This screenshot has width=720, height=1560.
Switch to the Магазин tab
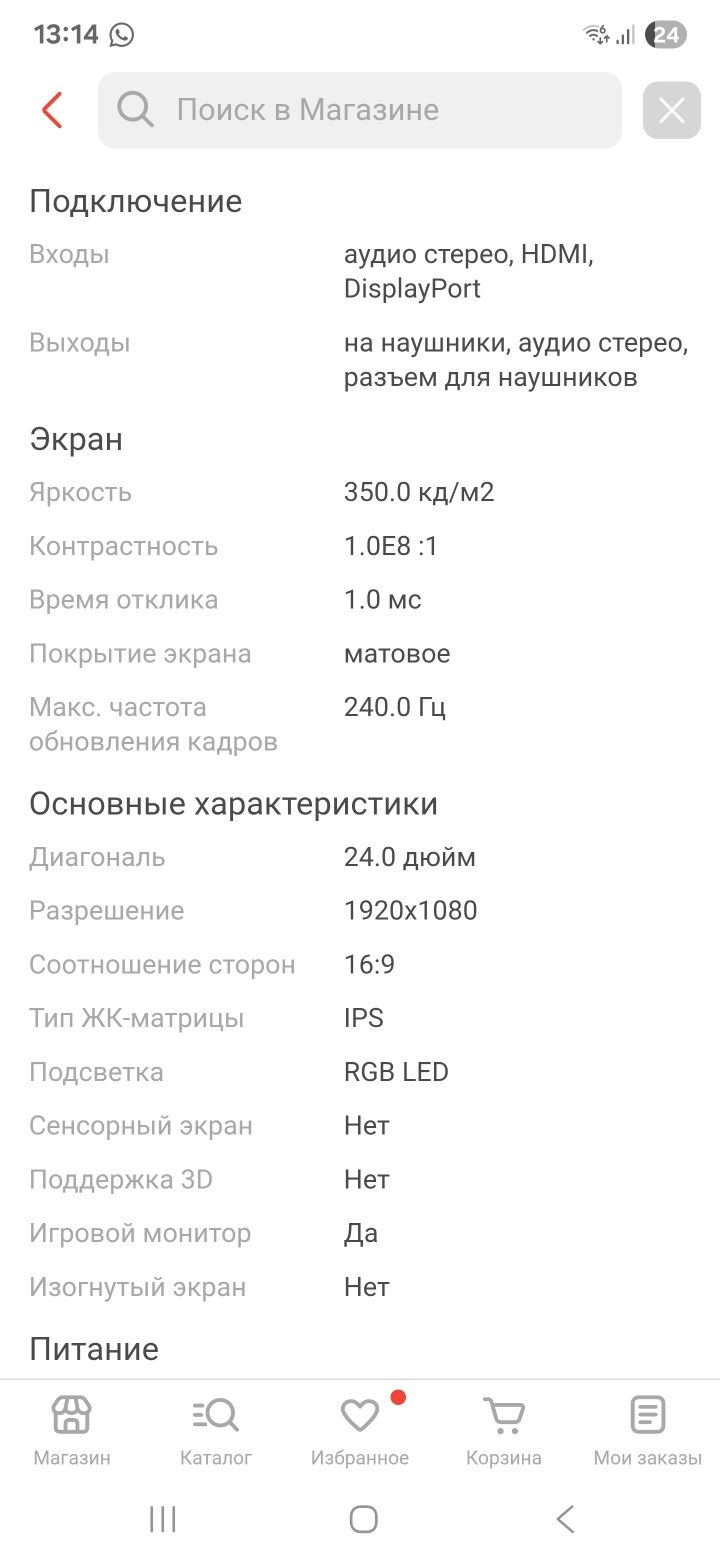pyautogui.click(x=72, y=1430)
